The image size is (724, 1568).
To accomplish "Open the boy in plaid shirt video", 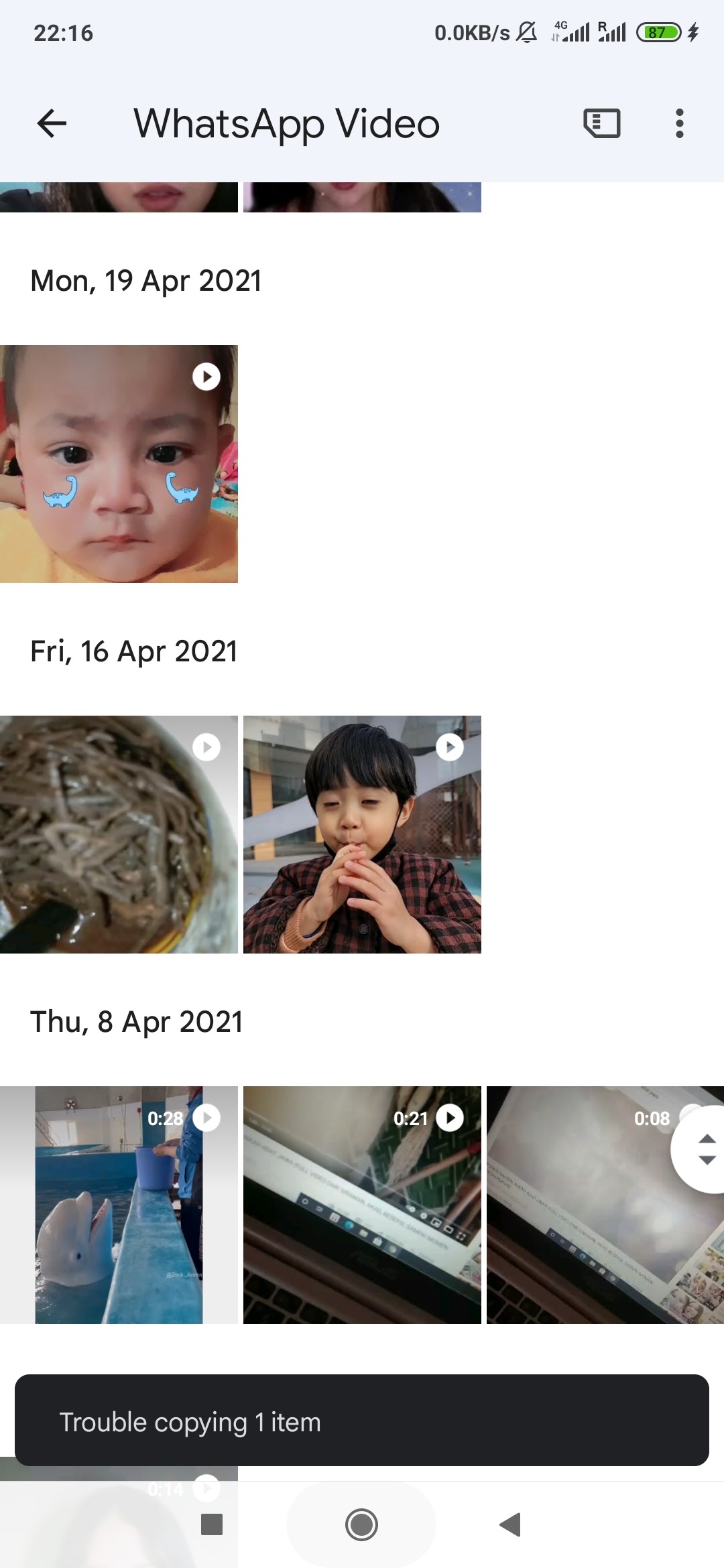I will coord(362,834).
